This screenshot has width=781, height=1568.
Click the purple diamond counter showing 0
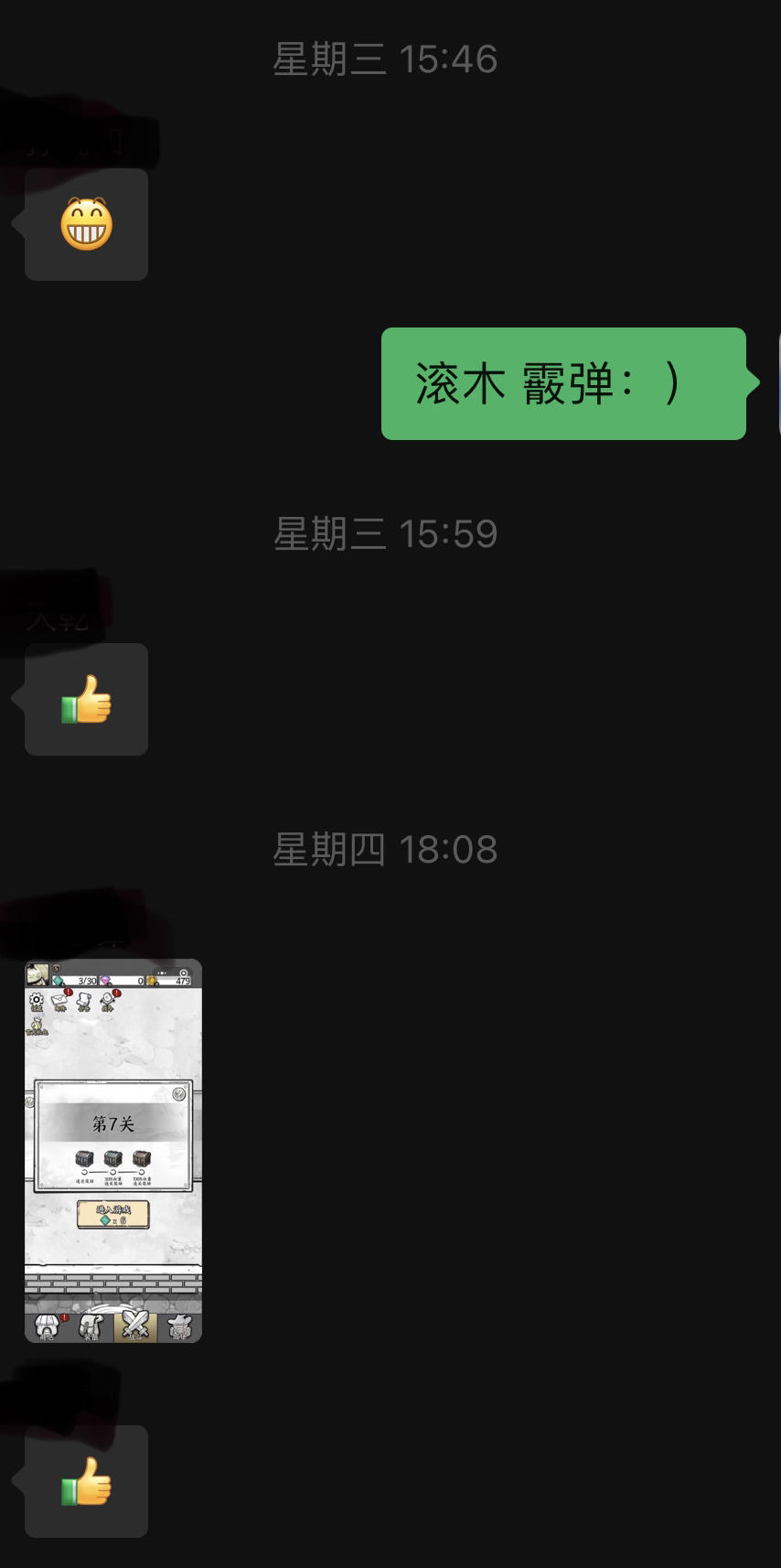tap(123, 980)
